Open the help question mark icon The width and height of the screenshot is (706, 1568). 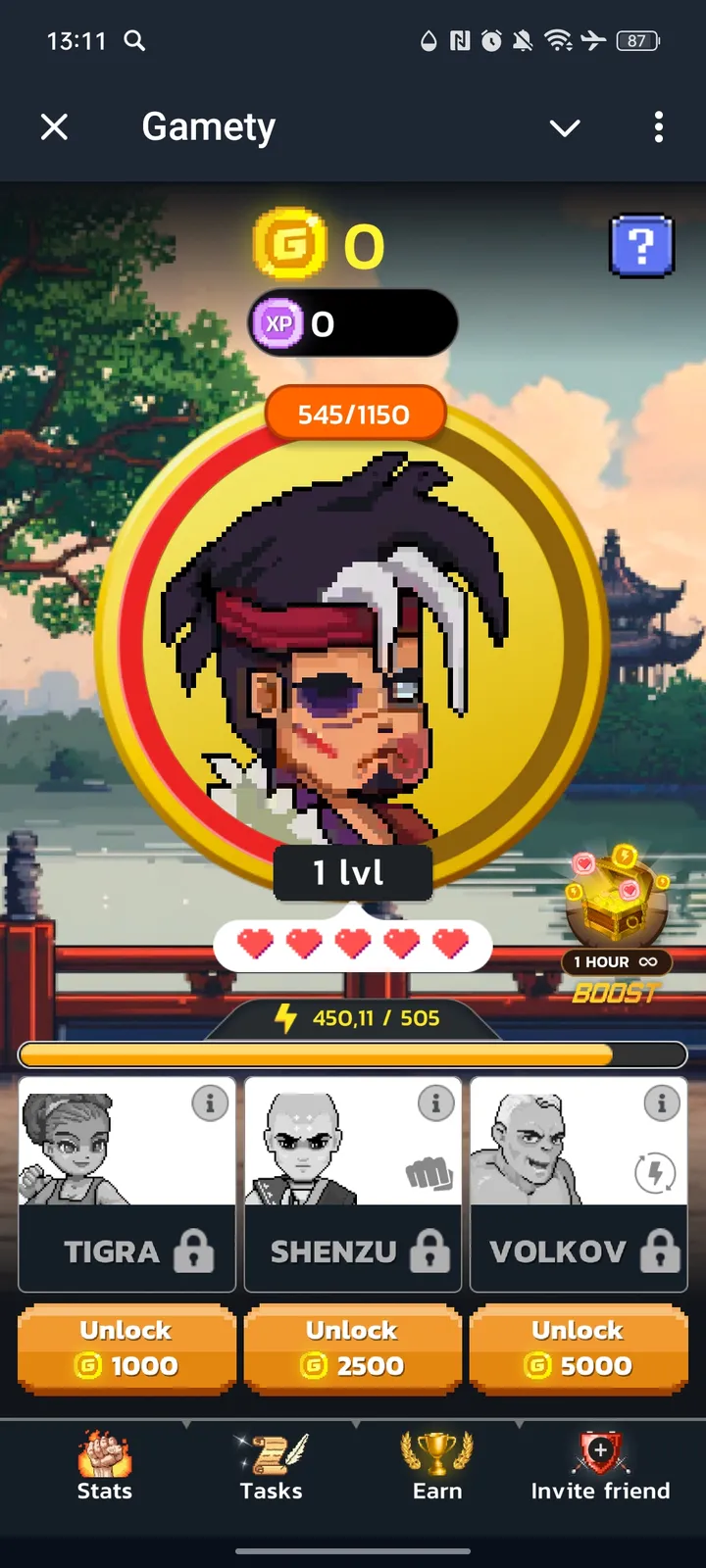tap(641, 246)
